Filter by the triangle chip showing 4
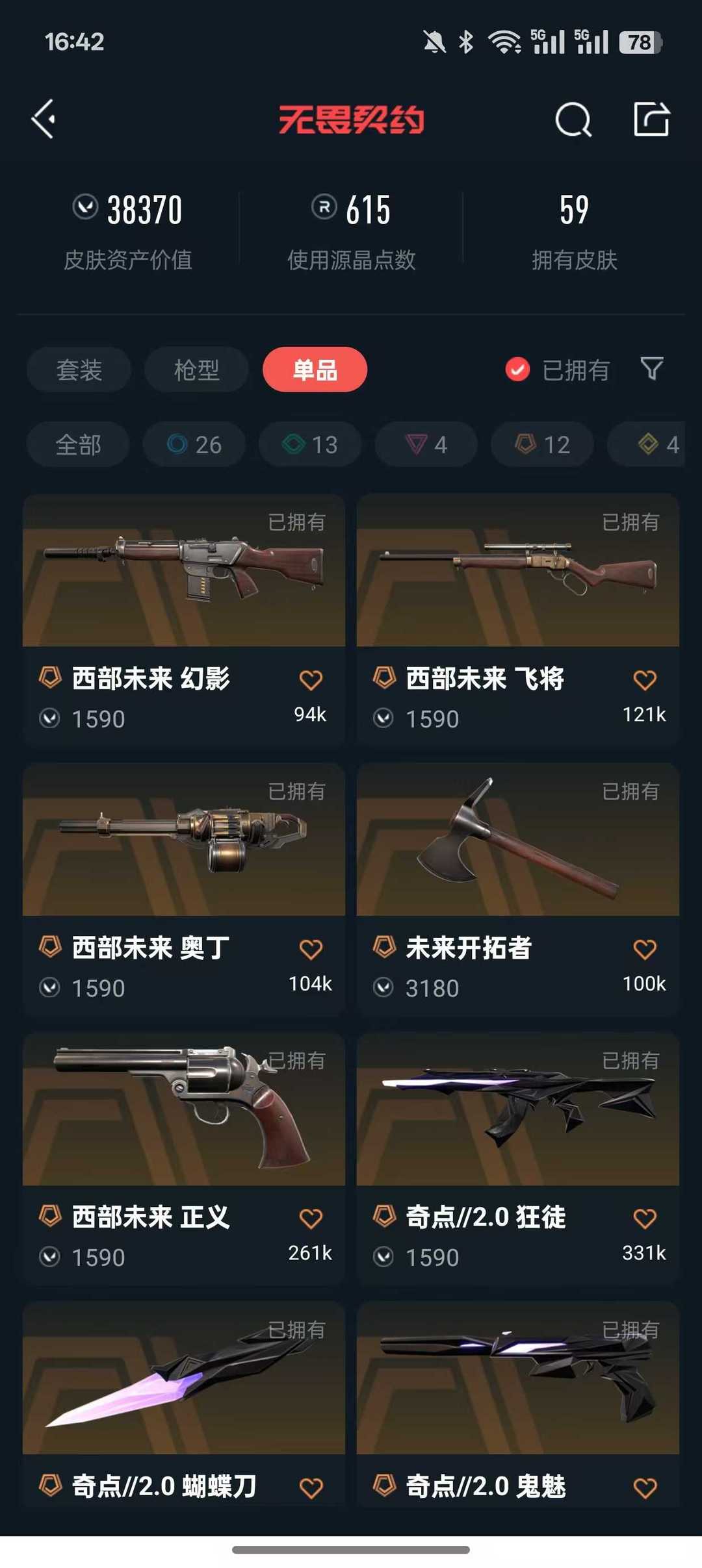Viewport: 702px width, 1568px height. click(x=426, y=444)
